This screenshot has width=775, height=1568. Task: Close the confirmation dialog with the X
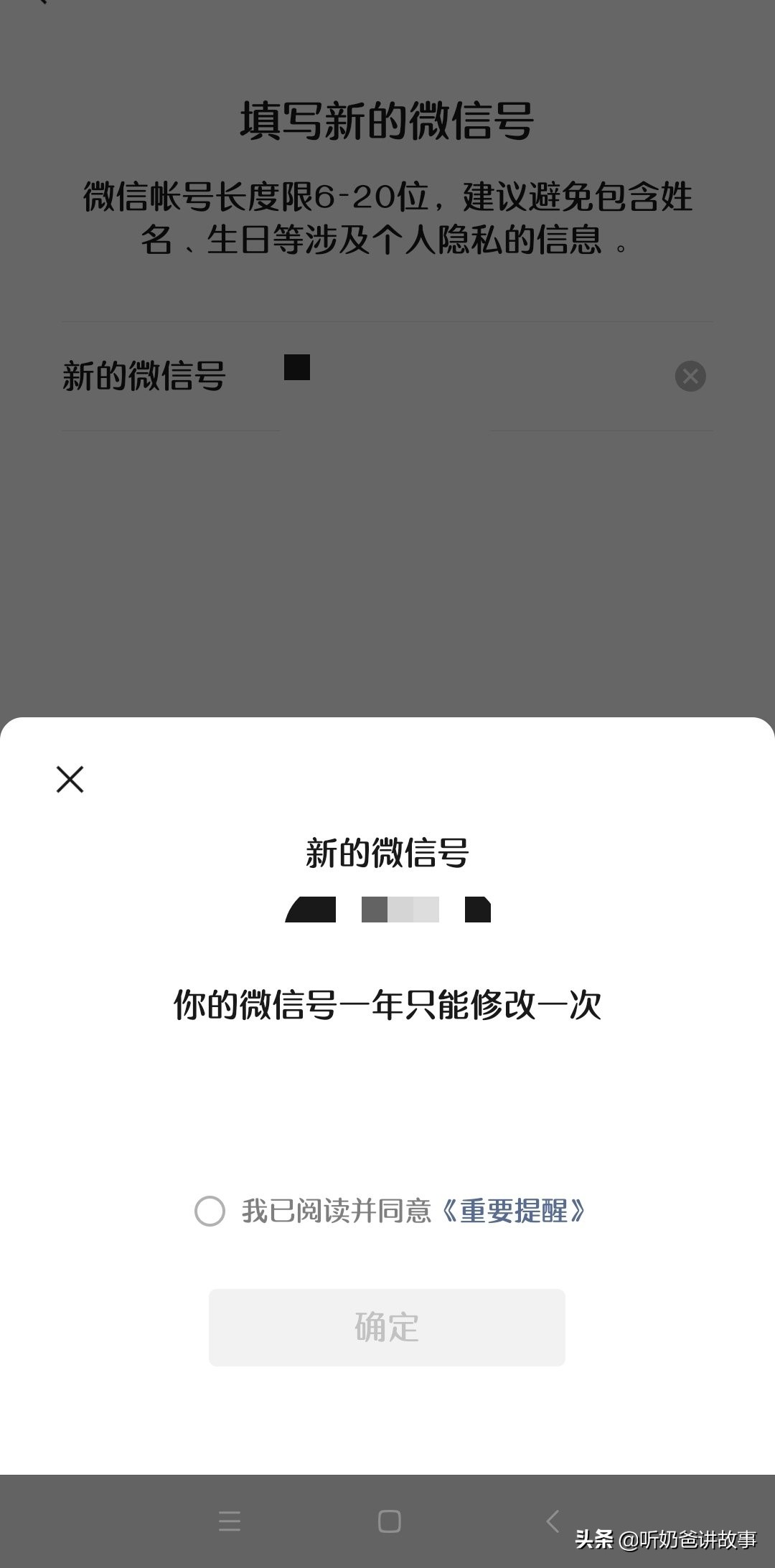pyautogui.click(x=70, y=779)
